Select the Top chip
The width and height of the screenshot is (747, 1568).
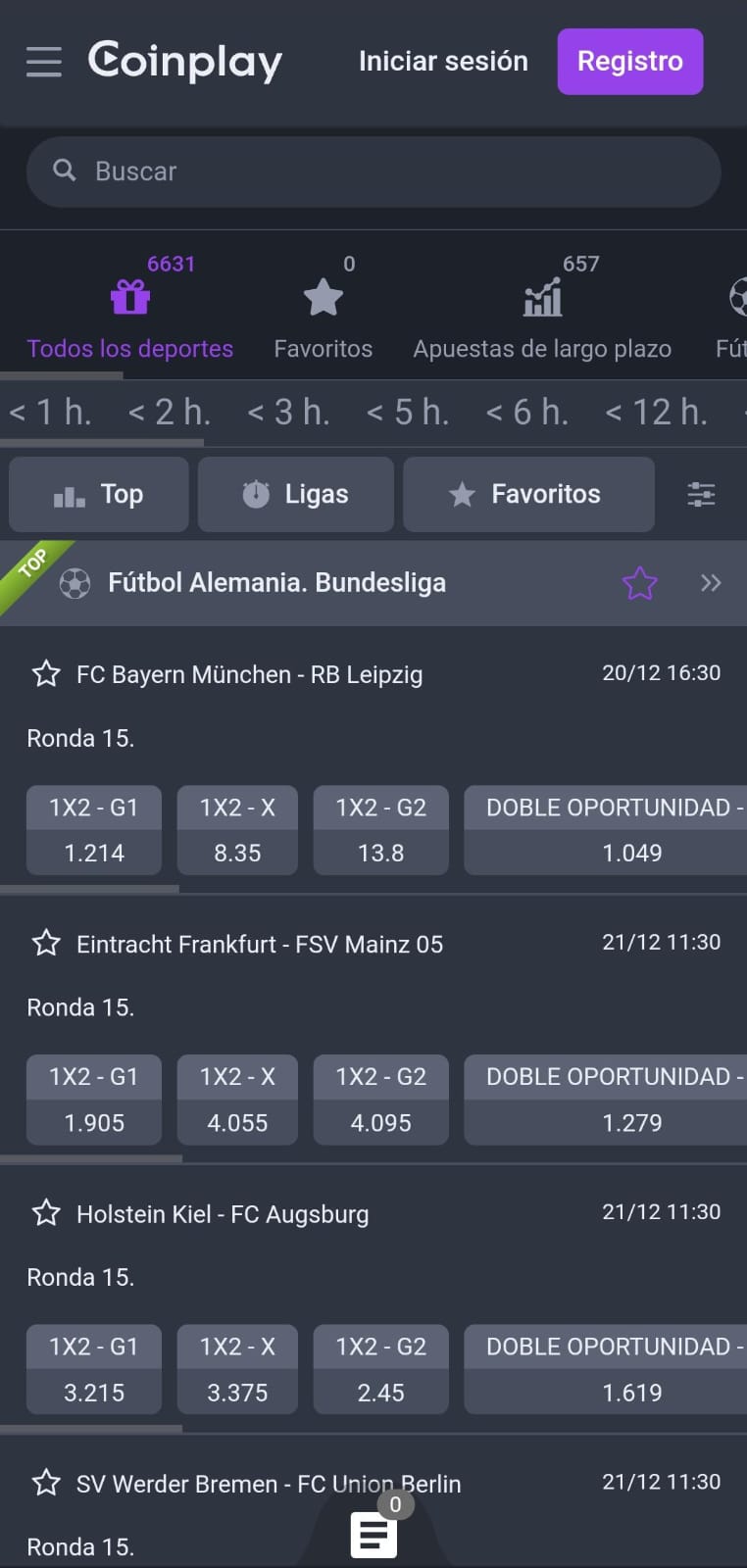99,494
